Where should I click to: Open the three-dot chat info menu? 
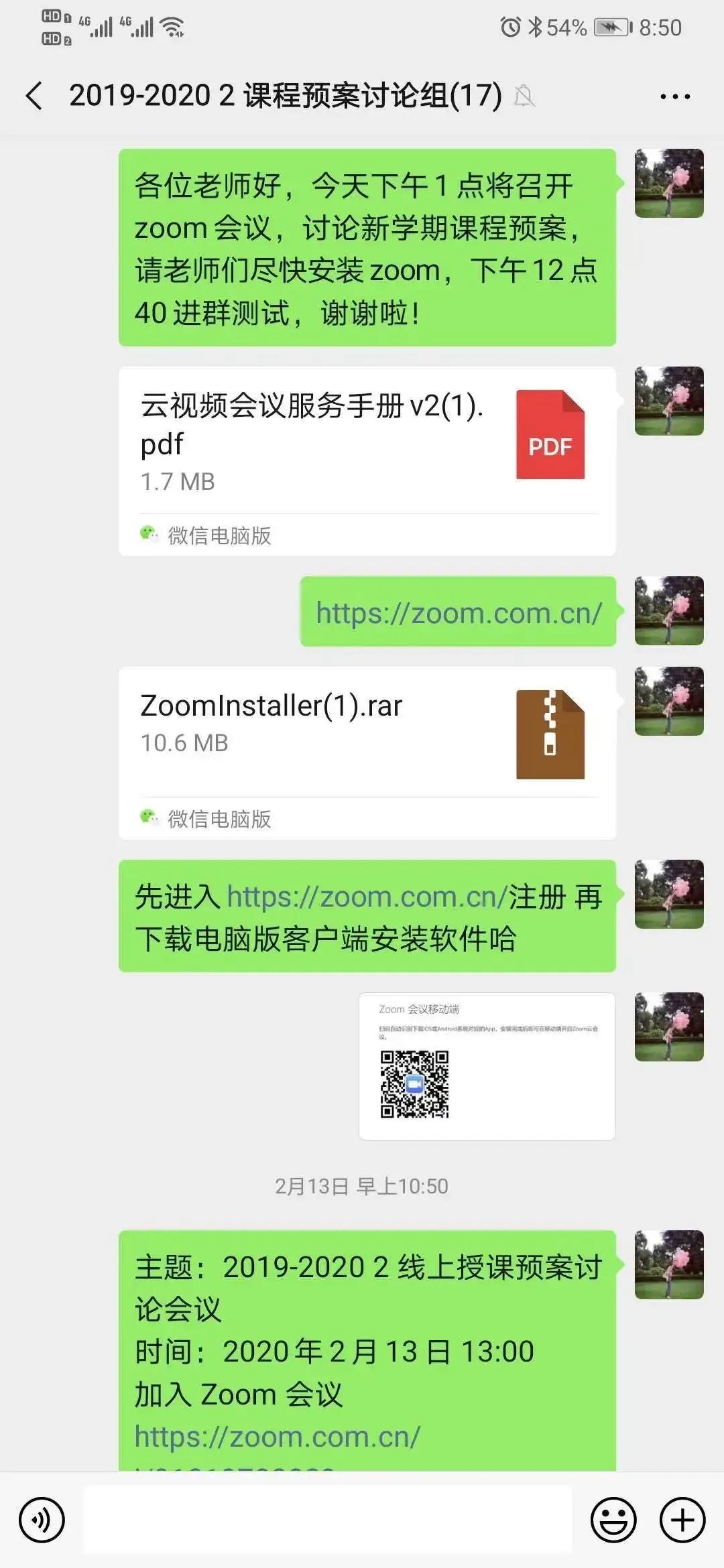[675, 96]
